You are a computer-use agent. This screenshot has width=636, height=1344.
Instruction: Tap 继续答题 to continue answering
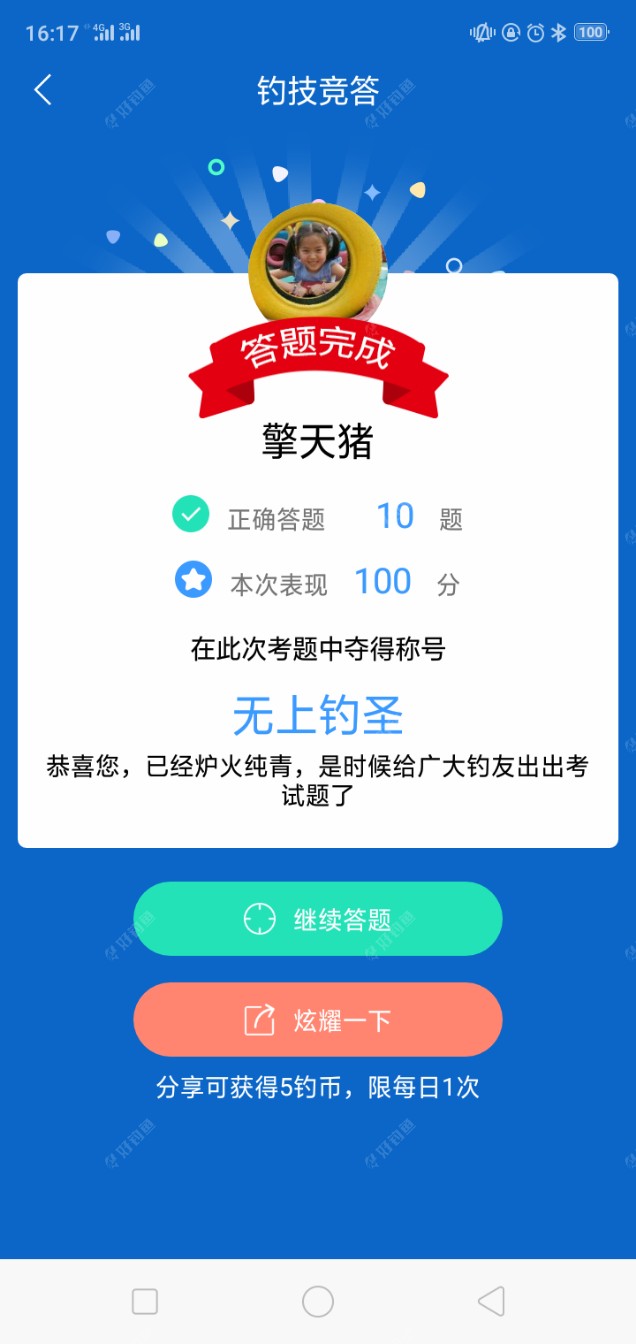coord(318,919)
